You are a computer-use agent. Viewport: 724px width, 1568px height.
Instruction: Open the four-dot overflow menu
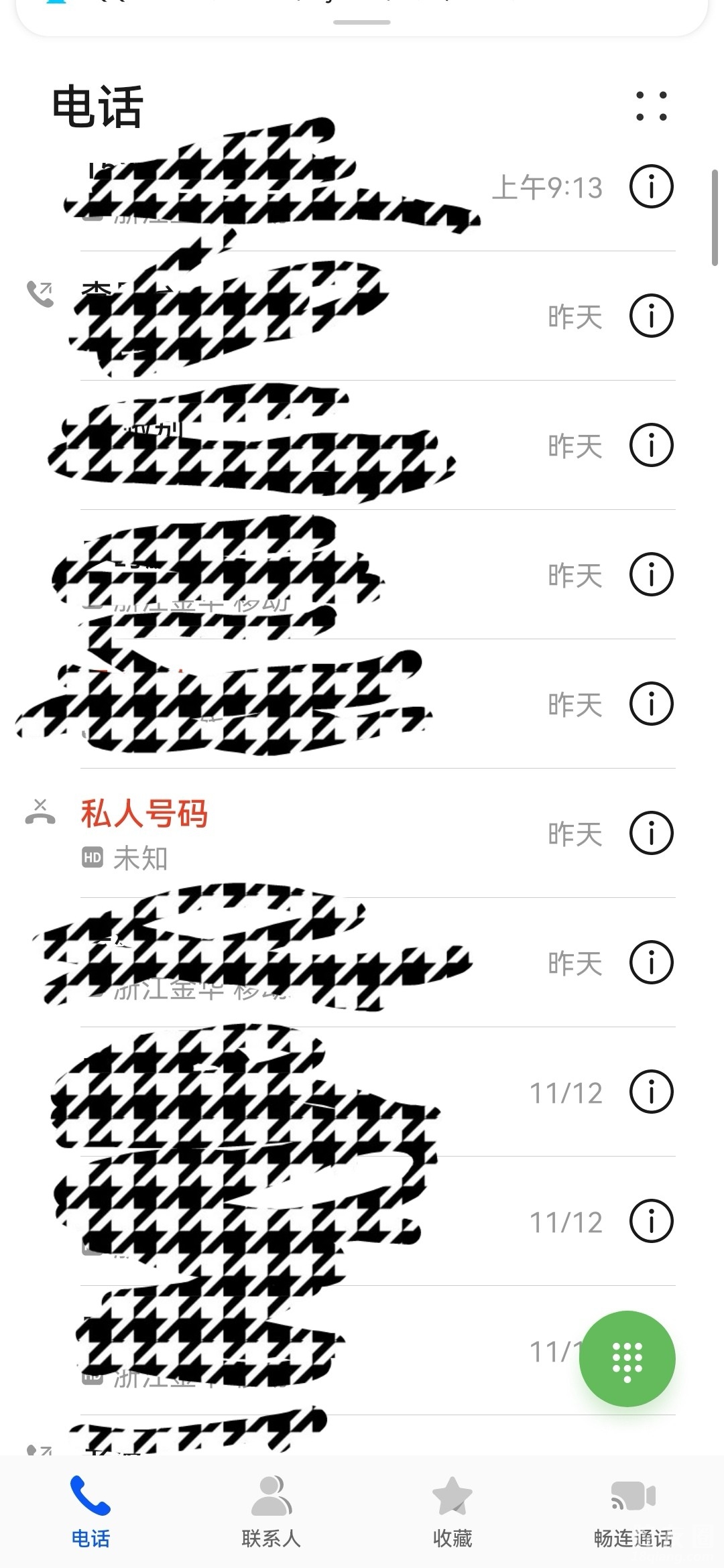click(651, 106)
